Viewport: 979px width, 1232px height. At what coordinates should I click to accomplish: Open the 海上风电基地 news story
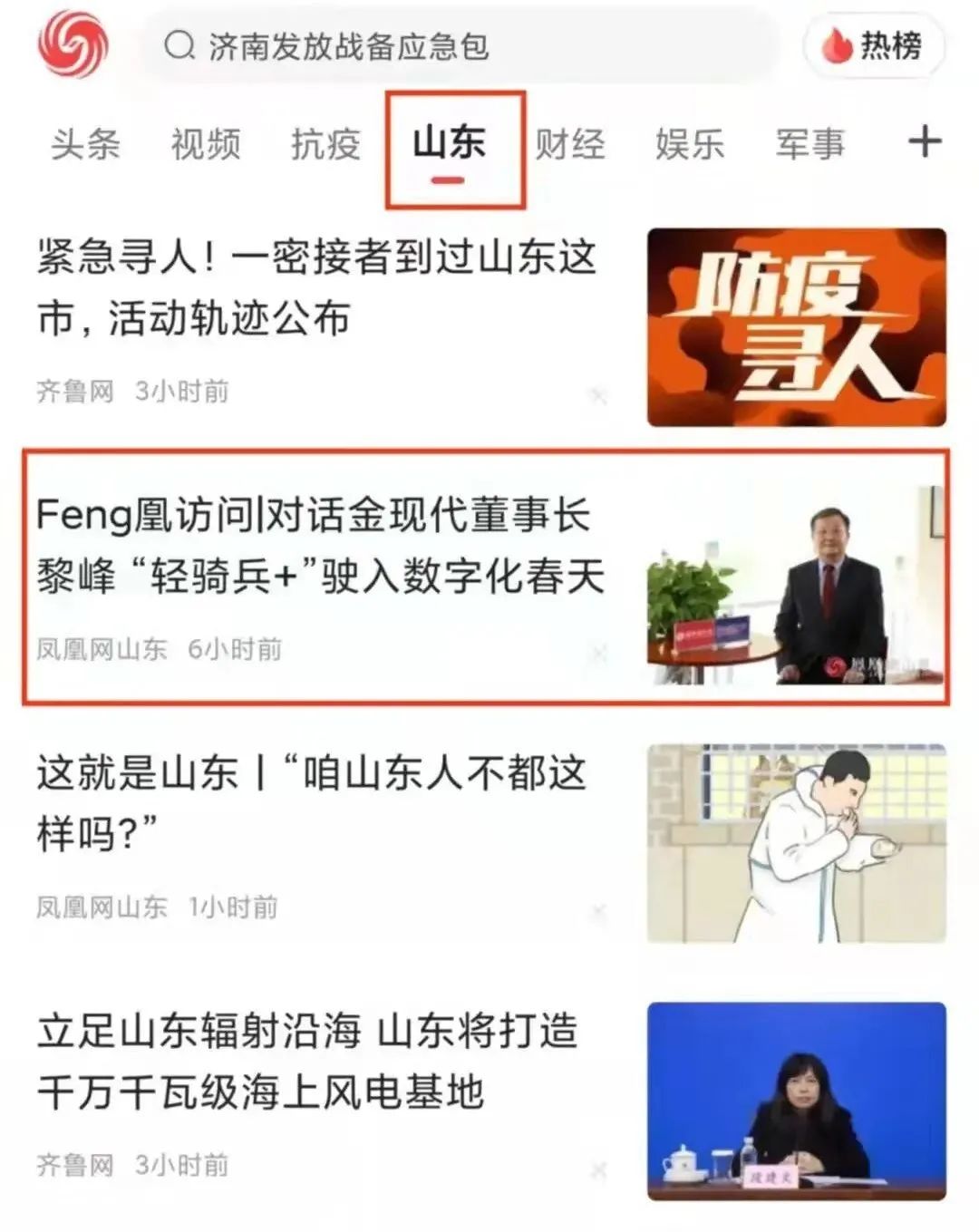(x=308, y=1061)
